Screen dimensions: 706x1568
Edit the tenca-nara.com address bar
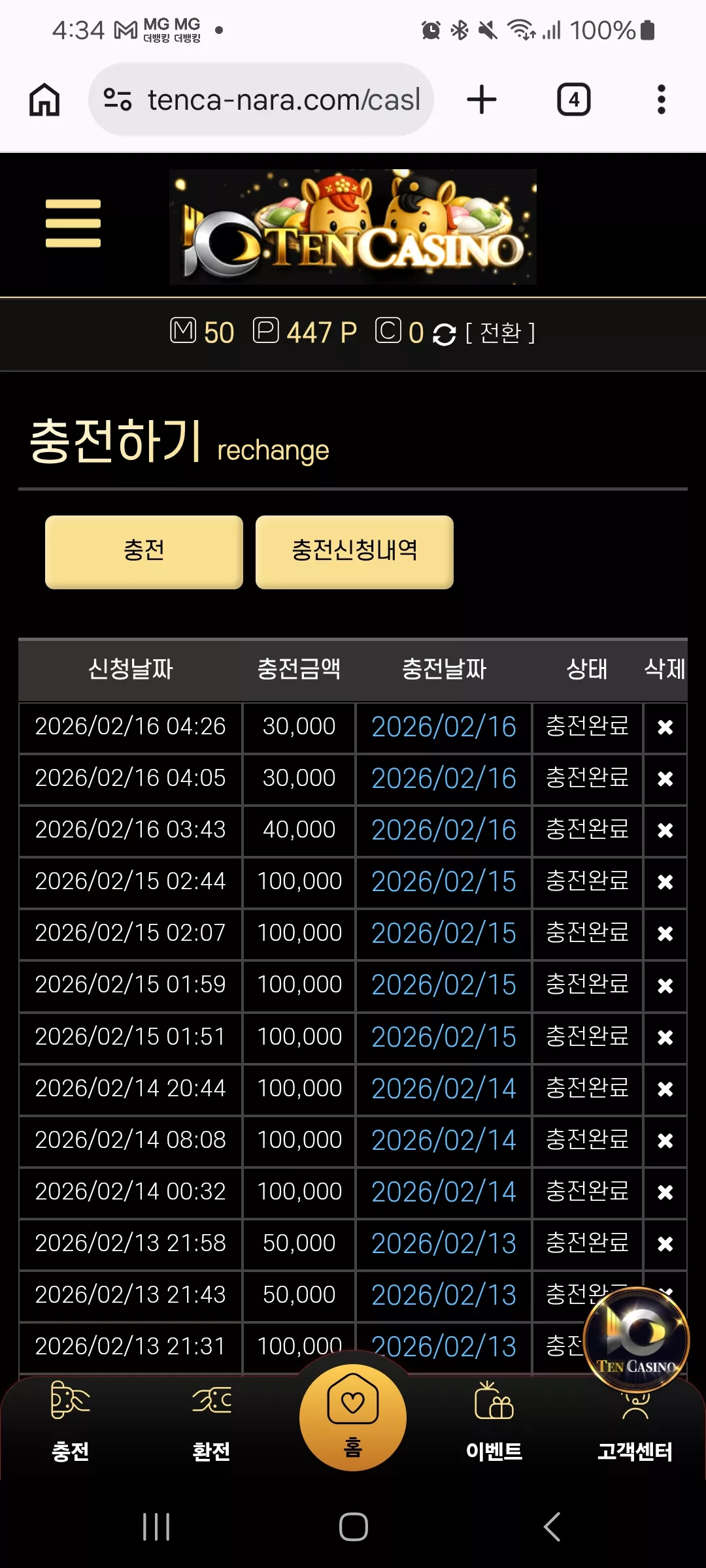pos(261,100)
